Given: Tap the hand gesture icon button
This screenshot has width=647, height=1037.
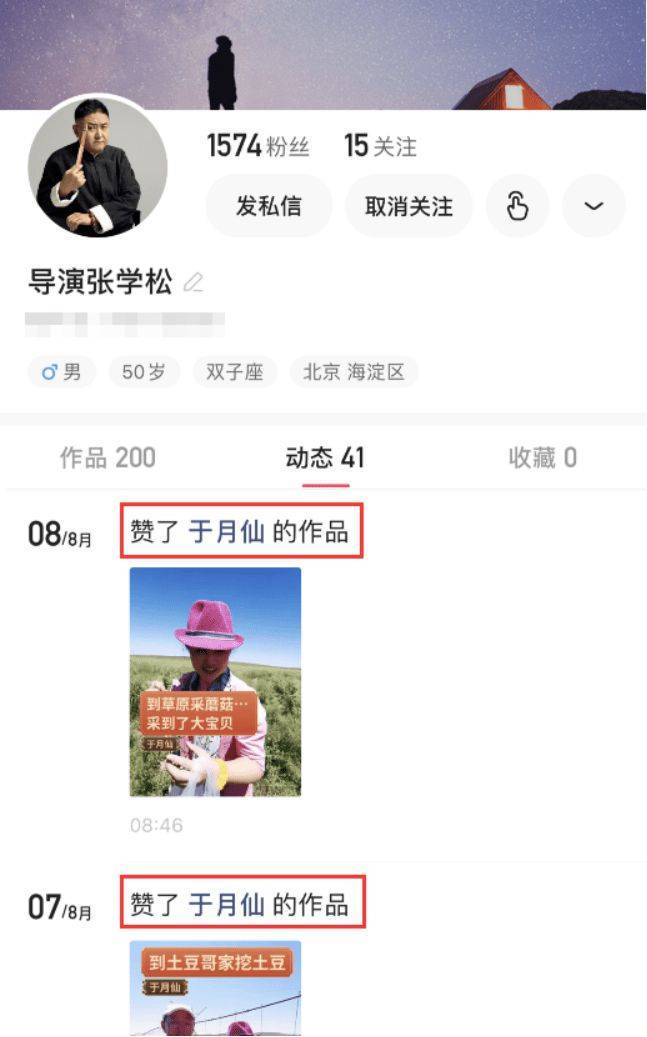Looking at the screenshot, I should coord(517,207).
